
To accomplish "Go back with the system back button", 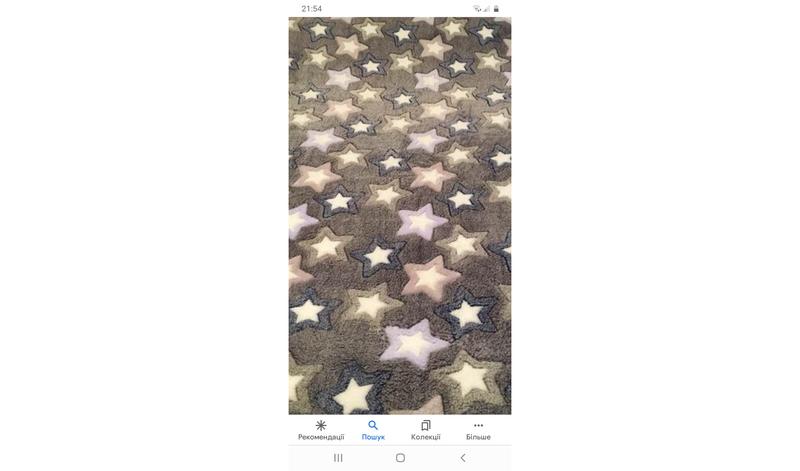I will 462,458.
